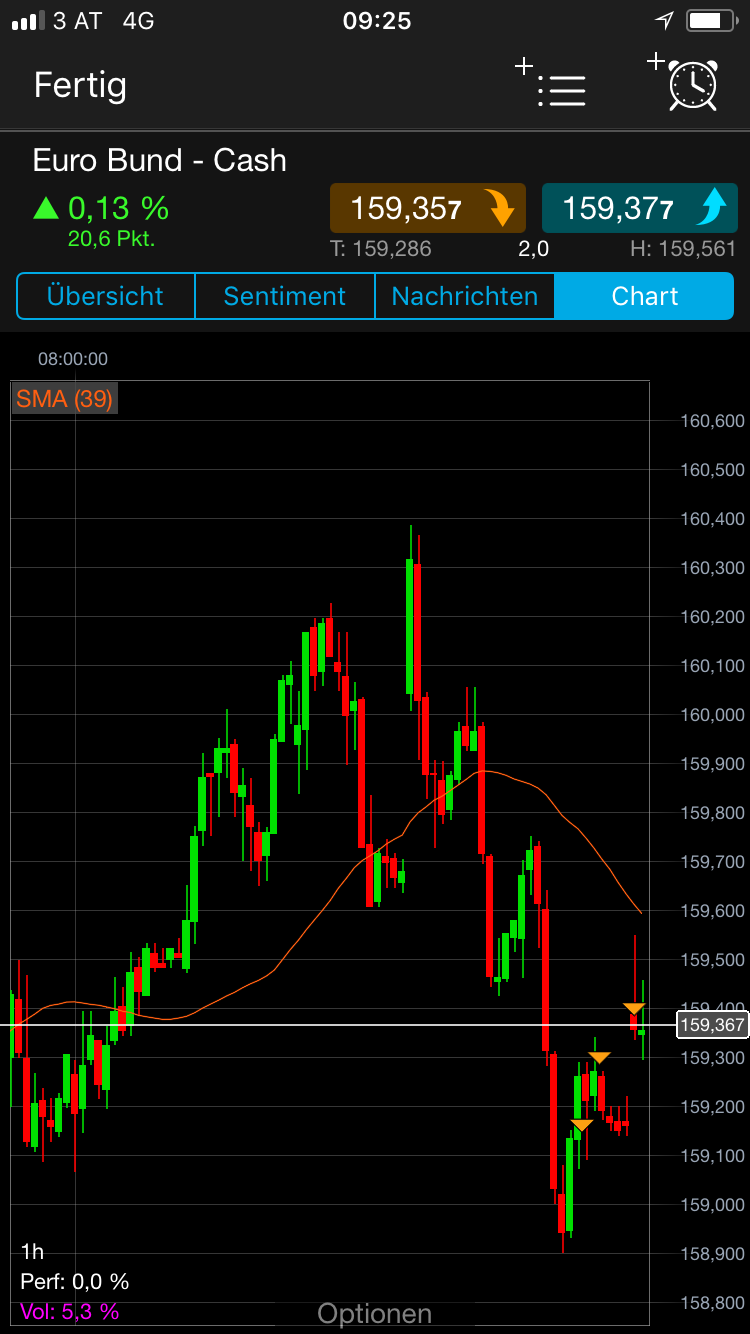Tap the 159,367 price label on the axis
The image size is (750, 1334).
point(711,1024)
